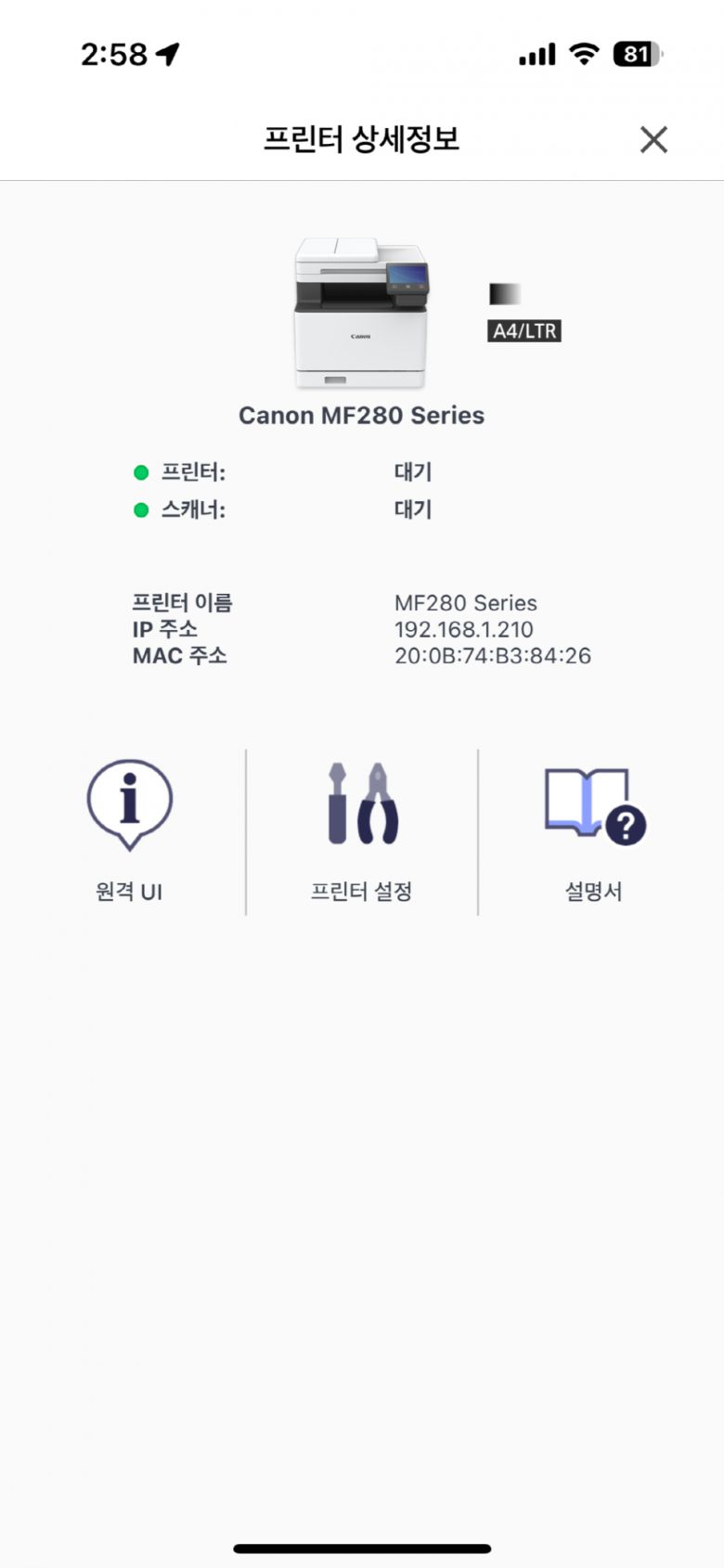724x1568 pixels.
Task: Click the battery indicator showing 81
Action: click(x=637, y=54)
